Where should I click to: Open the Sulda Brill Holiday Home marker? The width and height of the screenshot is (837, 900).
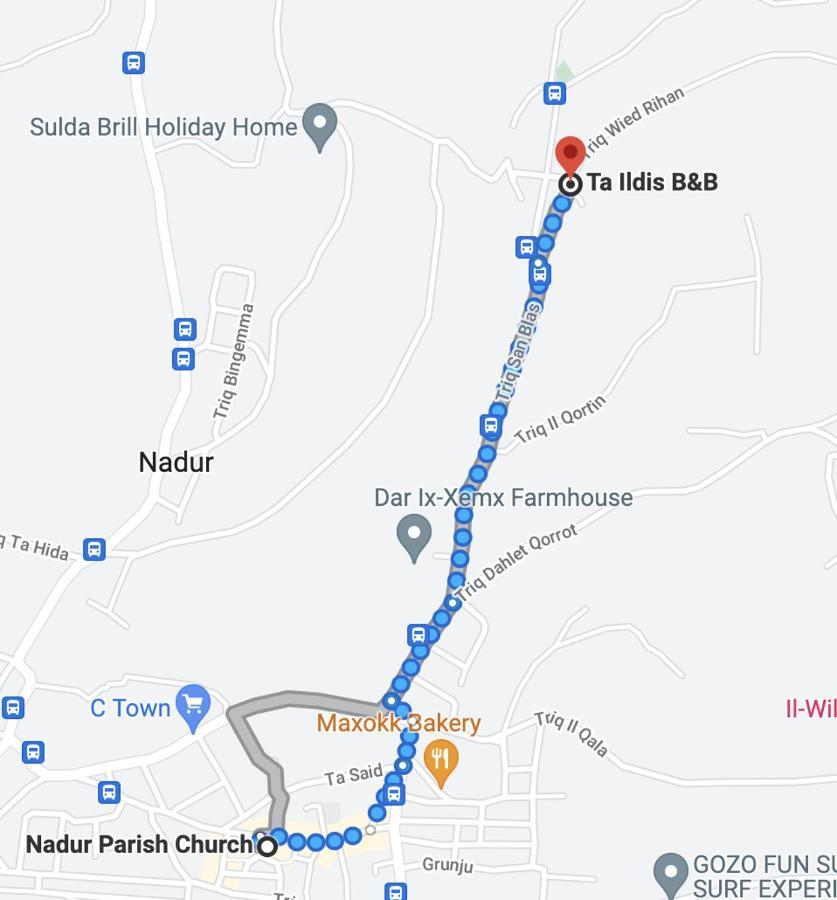click(320, 125)
